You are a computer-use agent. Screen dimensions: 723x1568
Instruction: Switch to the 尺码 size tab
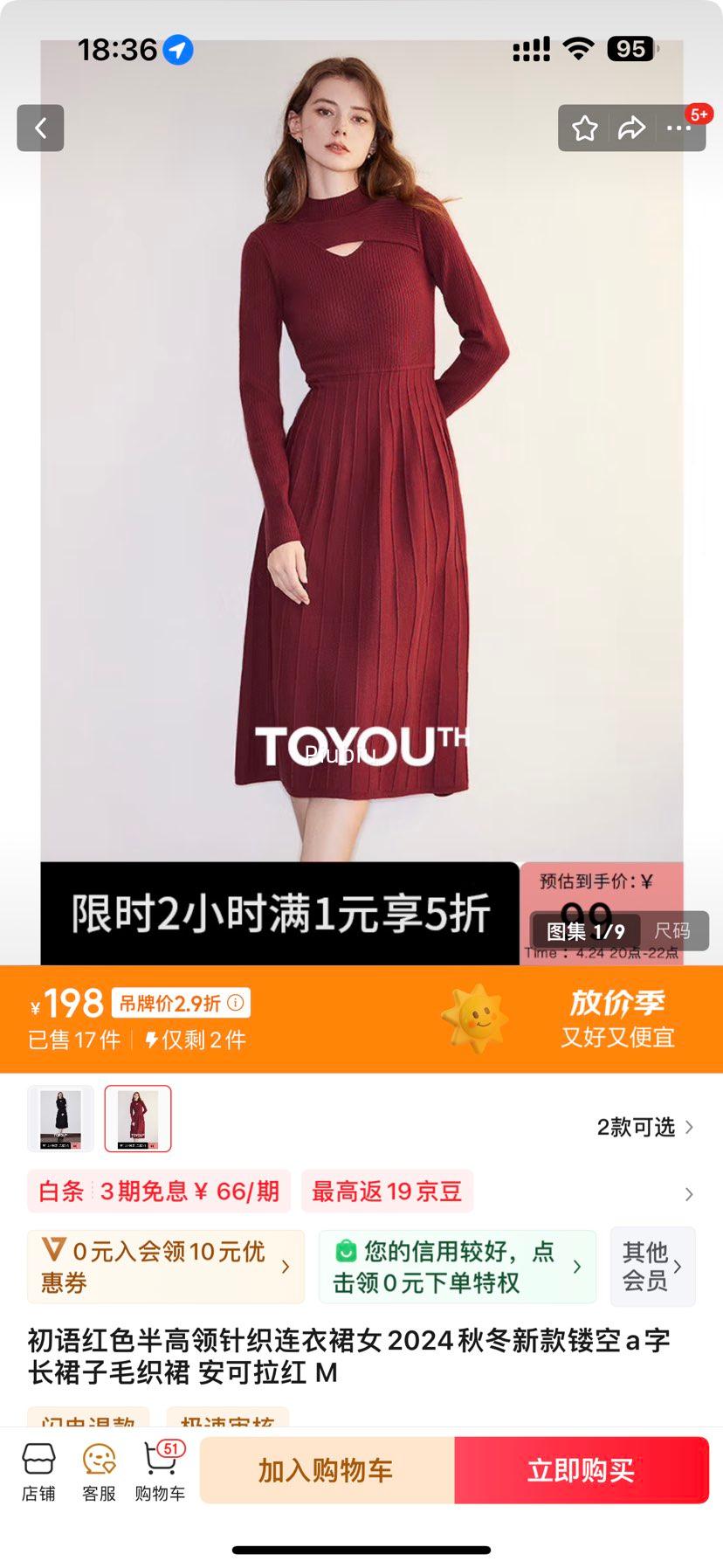(x=674, y=932)
